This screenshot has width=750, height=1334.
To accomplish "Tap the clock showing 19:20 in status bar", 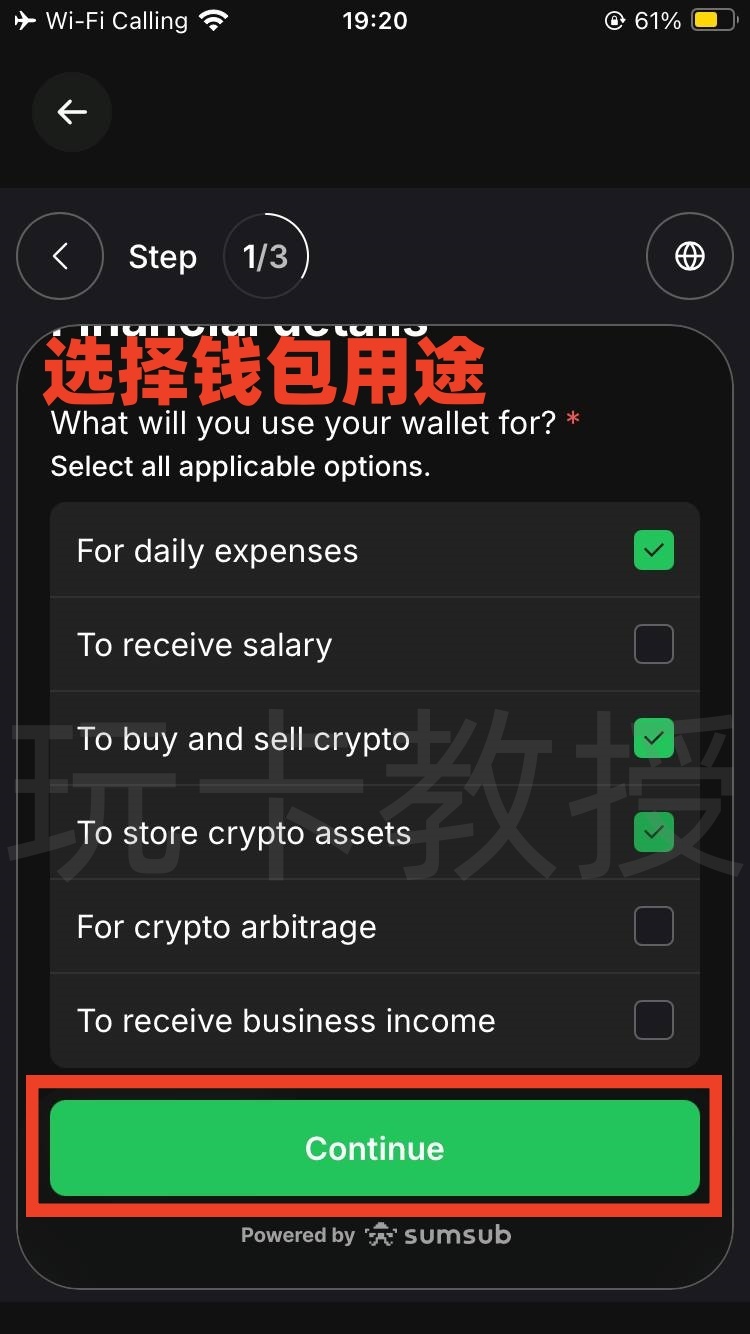I will [x=374, y=20].
